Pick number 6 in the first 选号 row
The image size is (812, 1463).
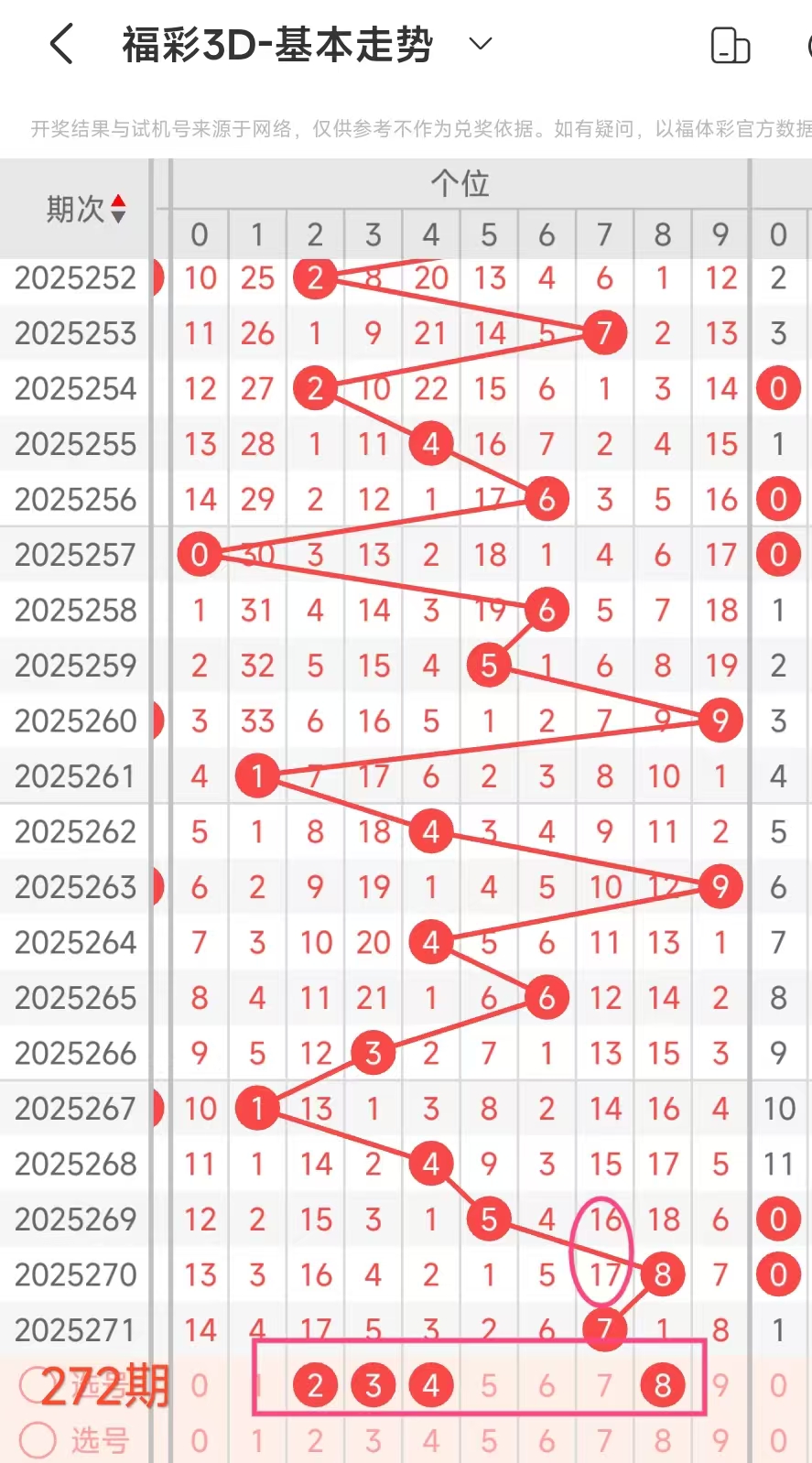pos(547,1385)
